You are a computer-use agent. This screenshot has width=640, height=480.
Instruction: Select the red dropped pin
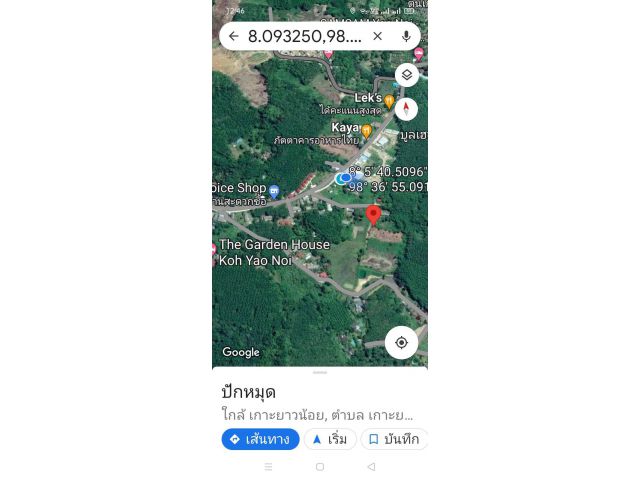(x=373, y=214)
